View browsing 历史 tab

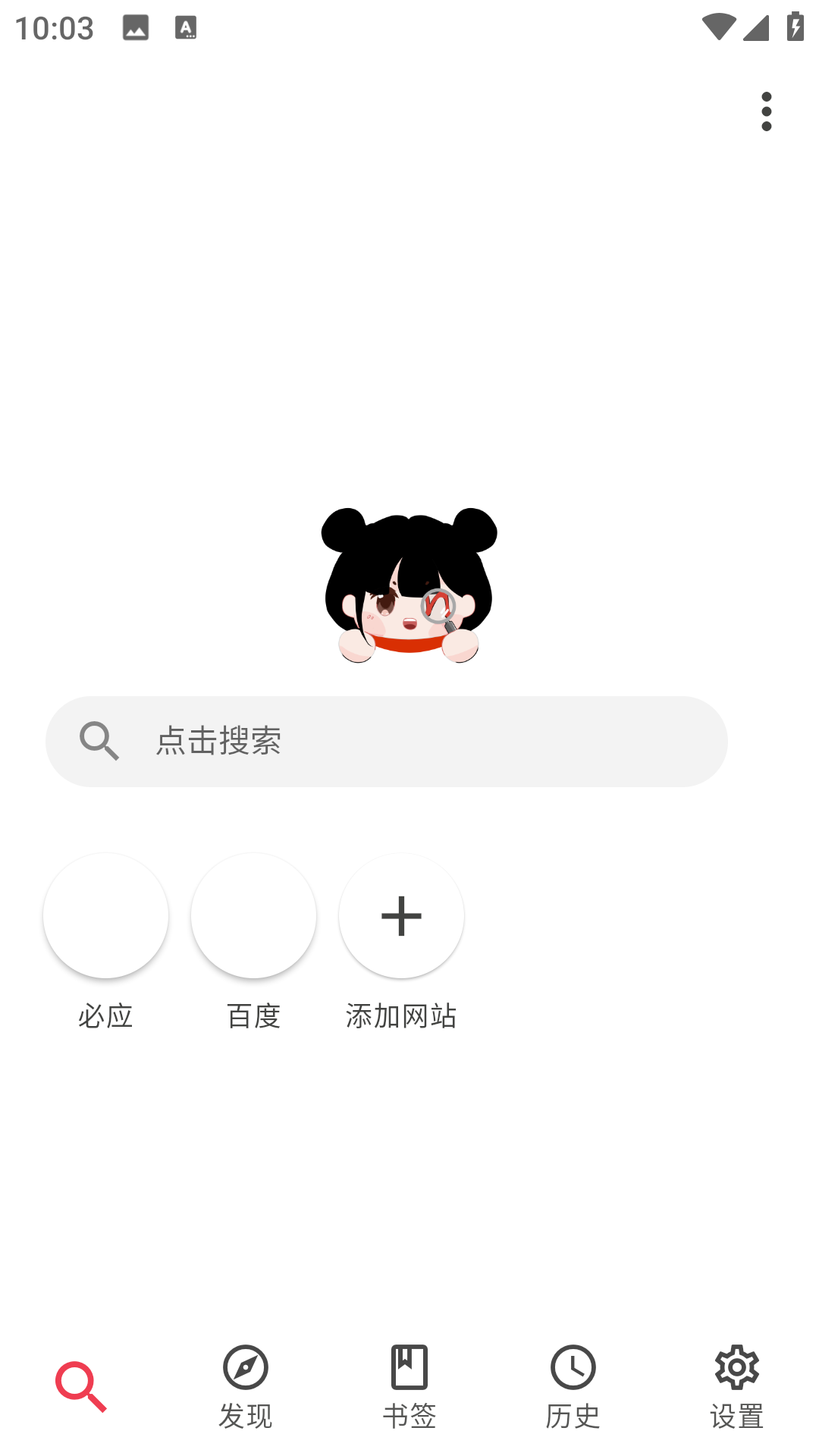[x=573, y=1386]
